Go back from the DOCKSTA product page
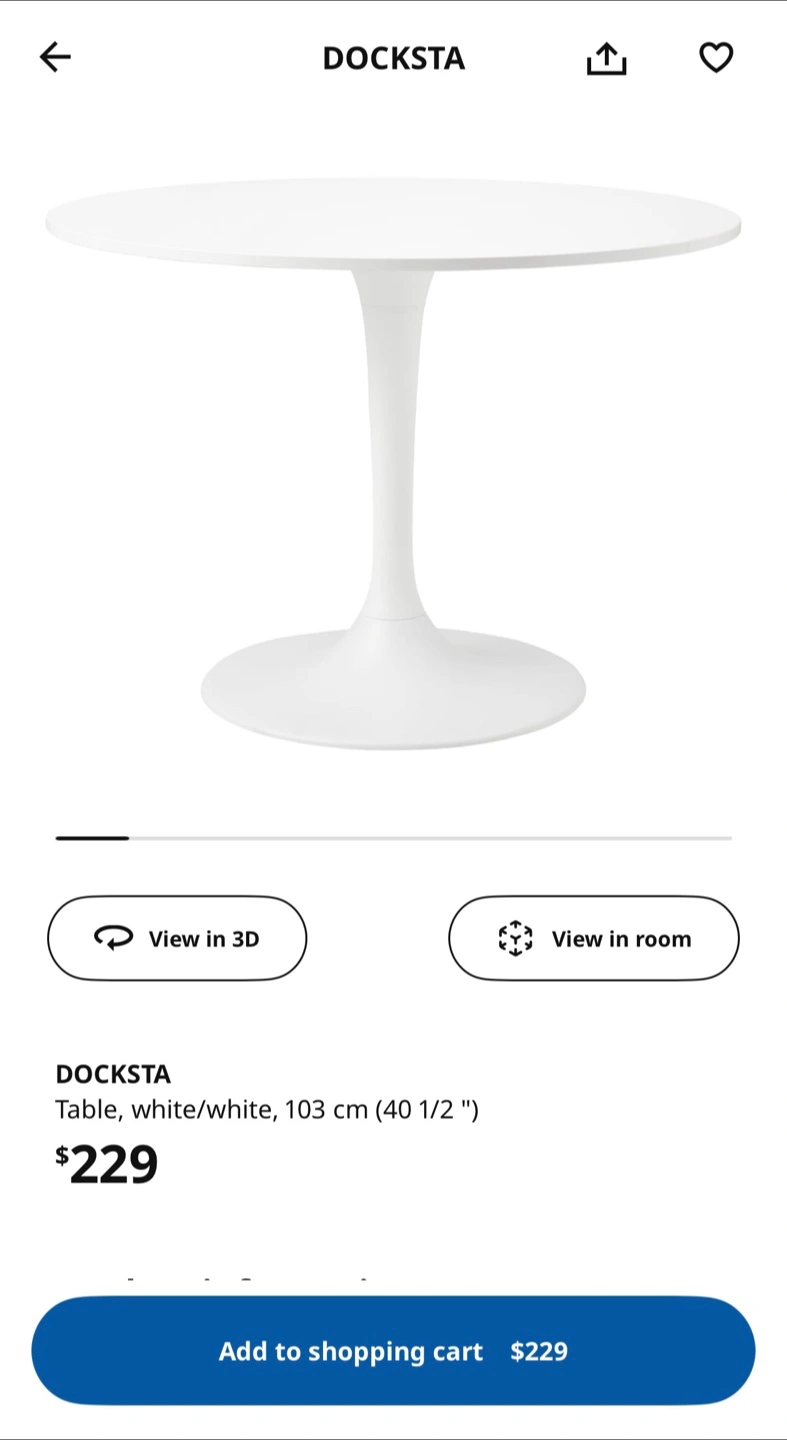787x1440 pixels. (55, 57)
